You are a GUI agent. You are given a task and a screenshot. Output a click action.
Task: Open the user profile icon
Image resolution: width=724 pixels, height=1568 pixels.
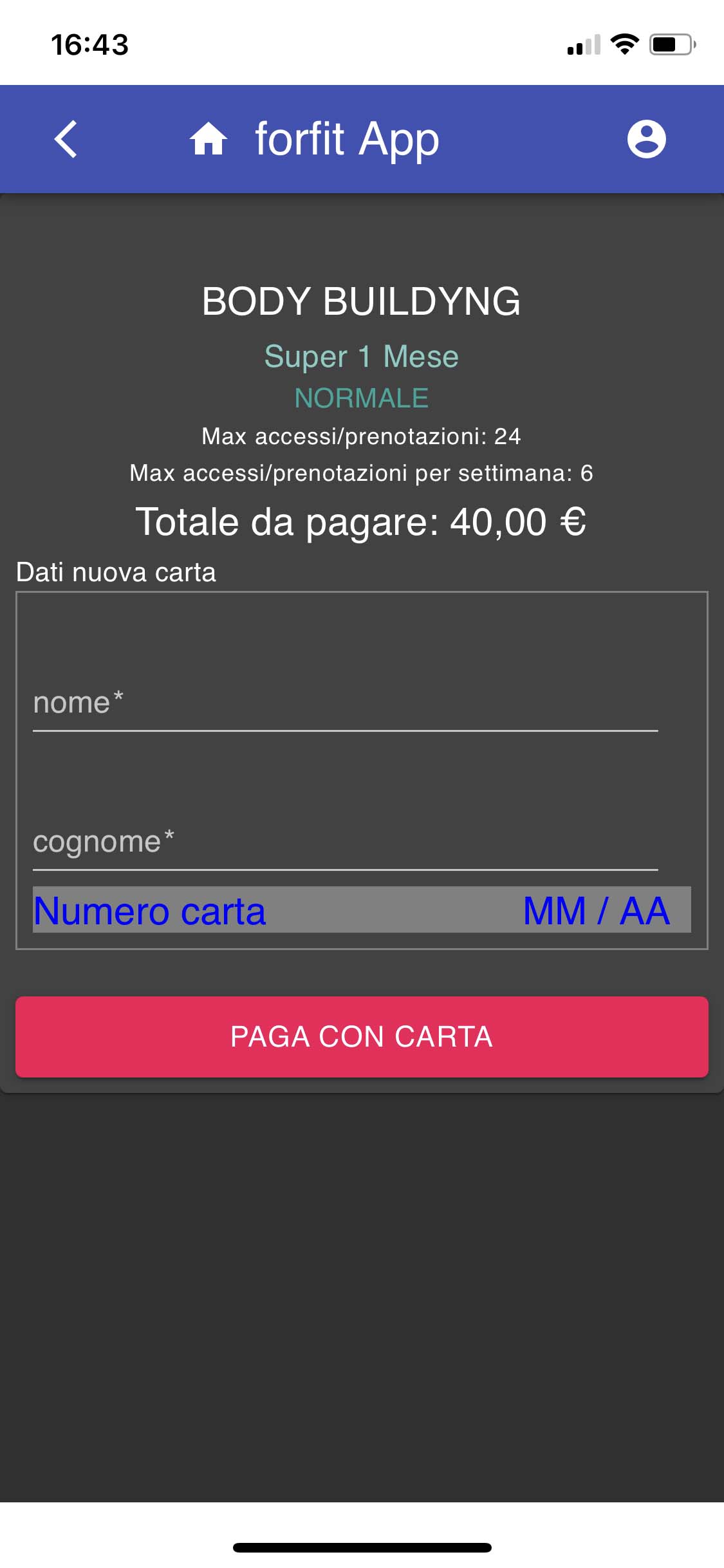coord(646,139)
